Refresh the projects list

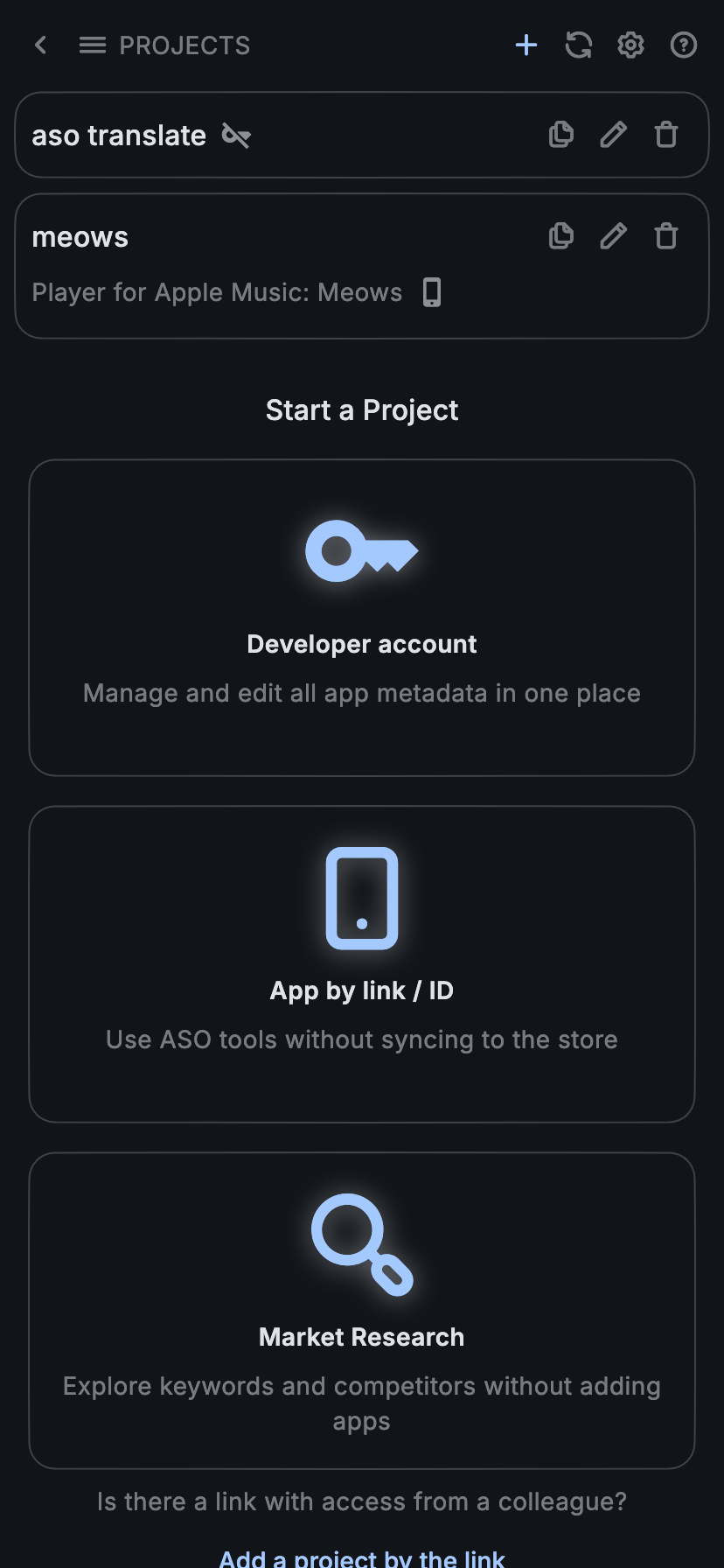(578, 45)
